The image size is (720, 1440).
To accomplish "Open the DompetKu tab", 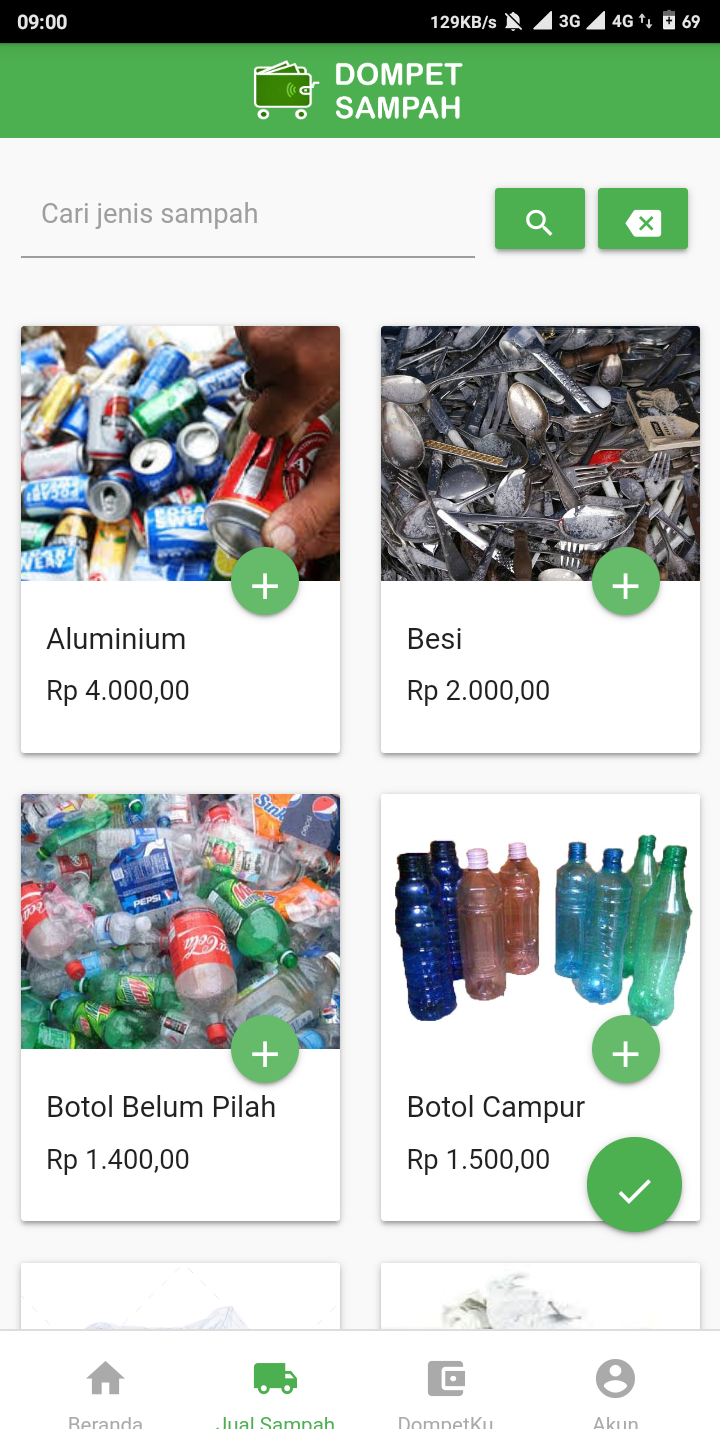I will (445, 1390).
